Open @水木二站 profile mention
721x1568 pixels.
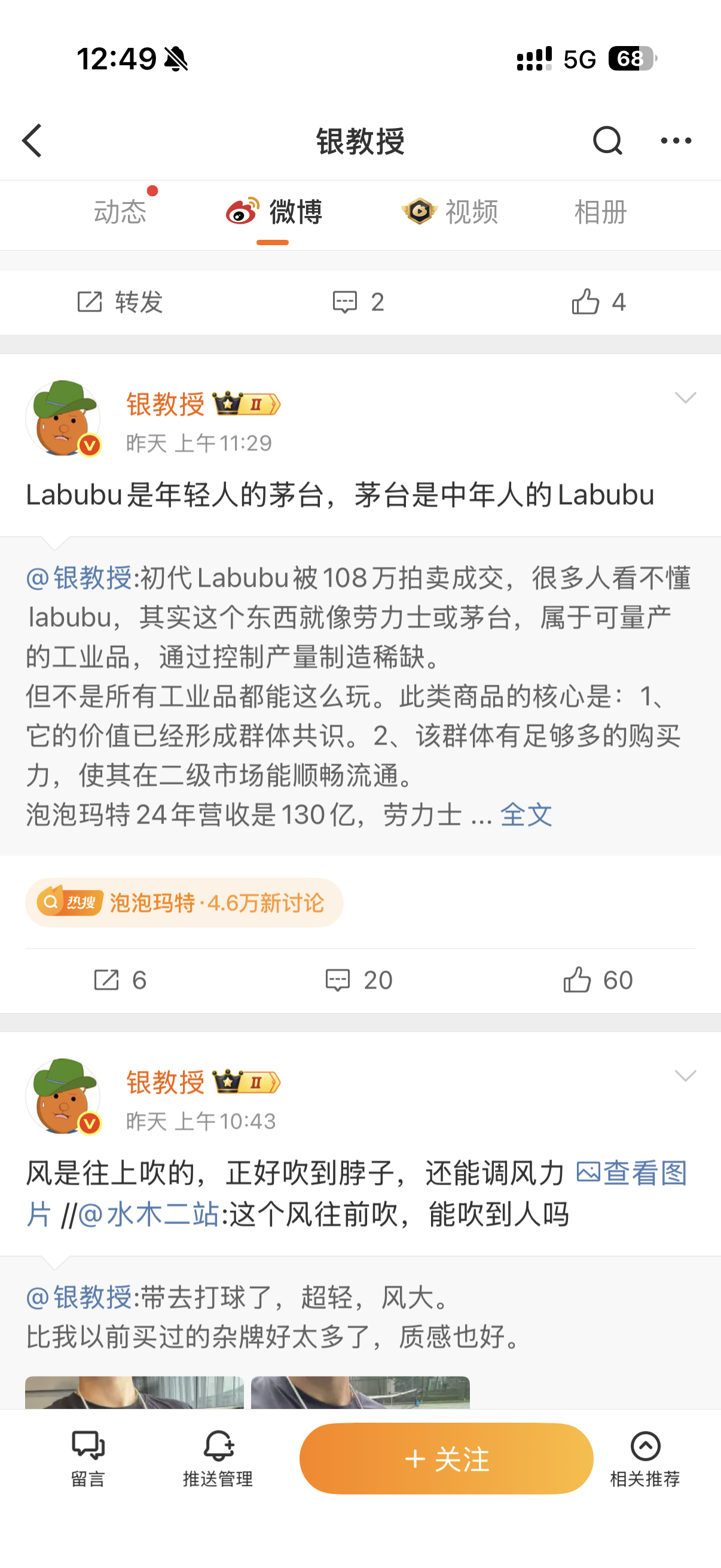point(148,1215)
